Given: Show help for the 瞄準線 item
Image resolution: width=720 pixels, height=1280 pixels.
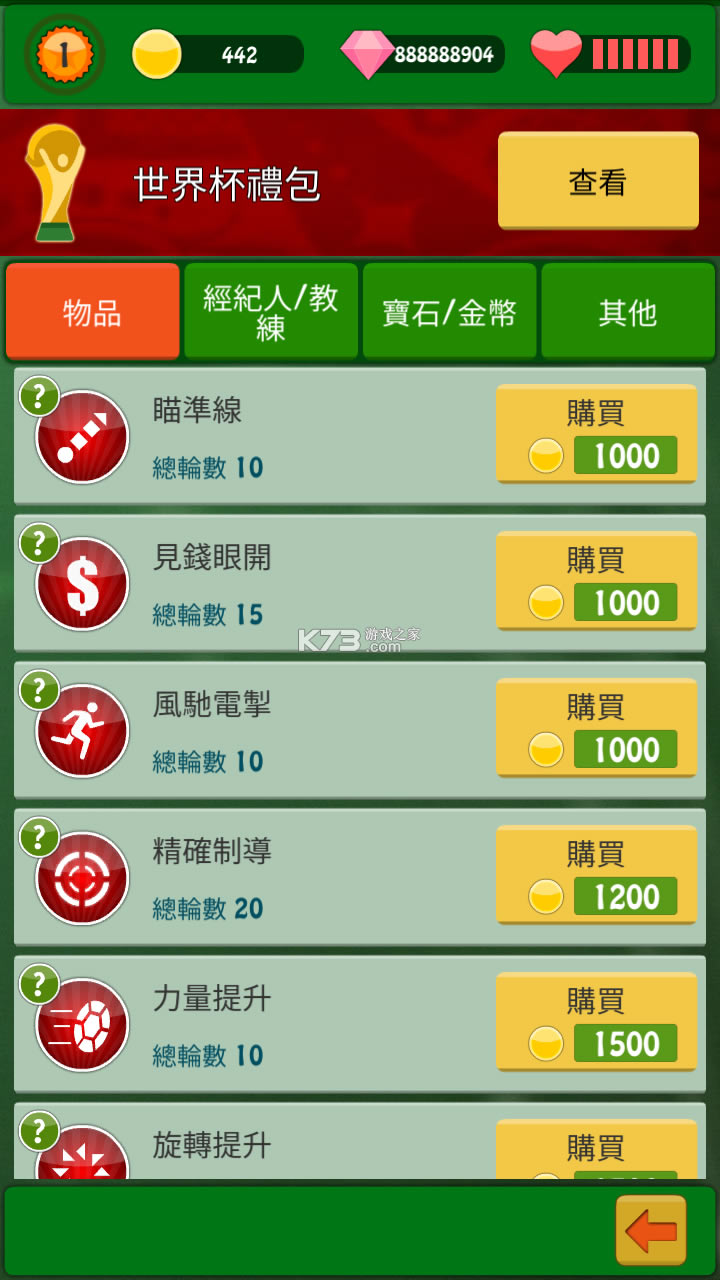Looking at the screenshot, I should tap(39, 397).
